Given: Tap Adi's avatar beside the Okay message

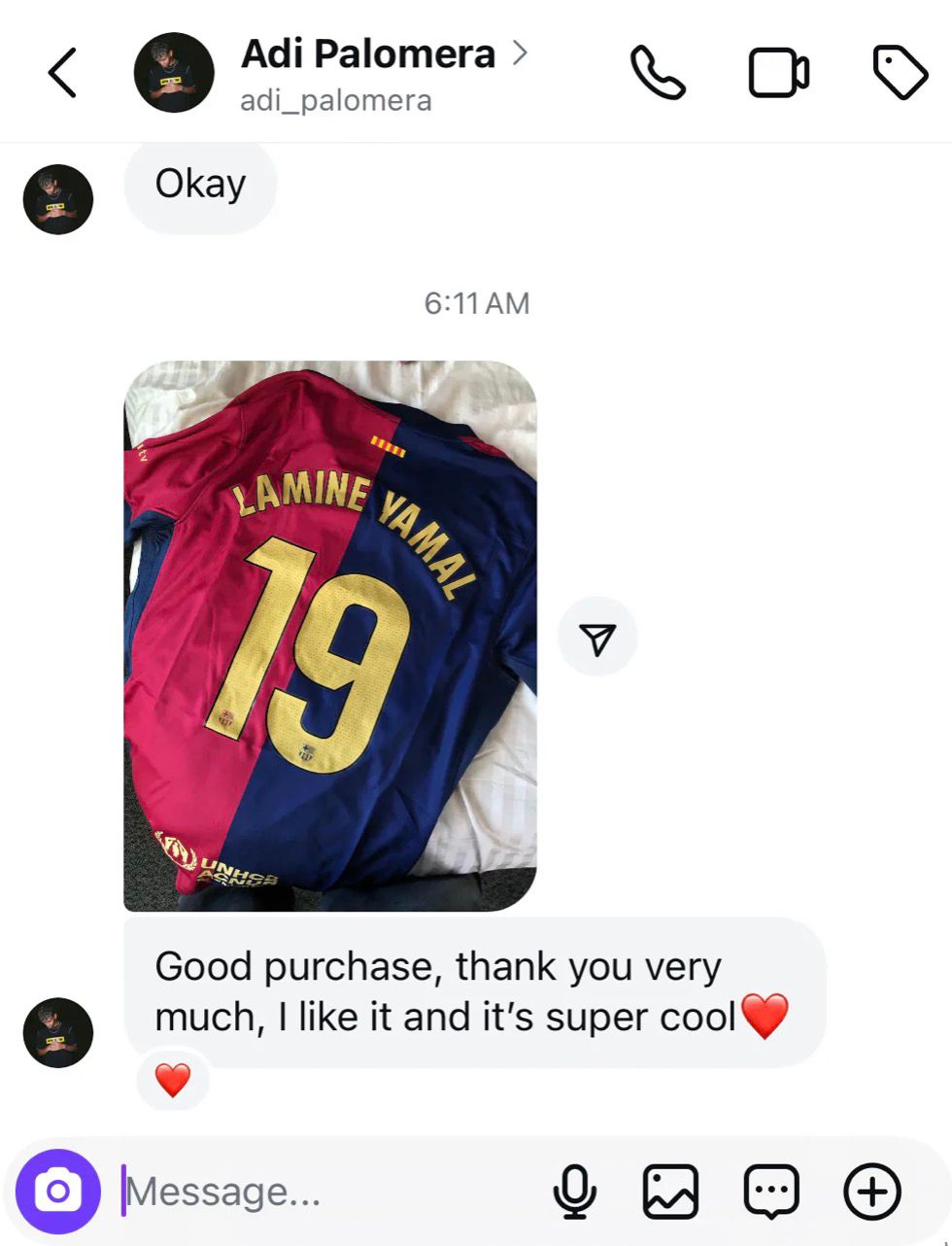Looking at the screenshot, I should 58,199.
